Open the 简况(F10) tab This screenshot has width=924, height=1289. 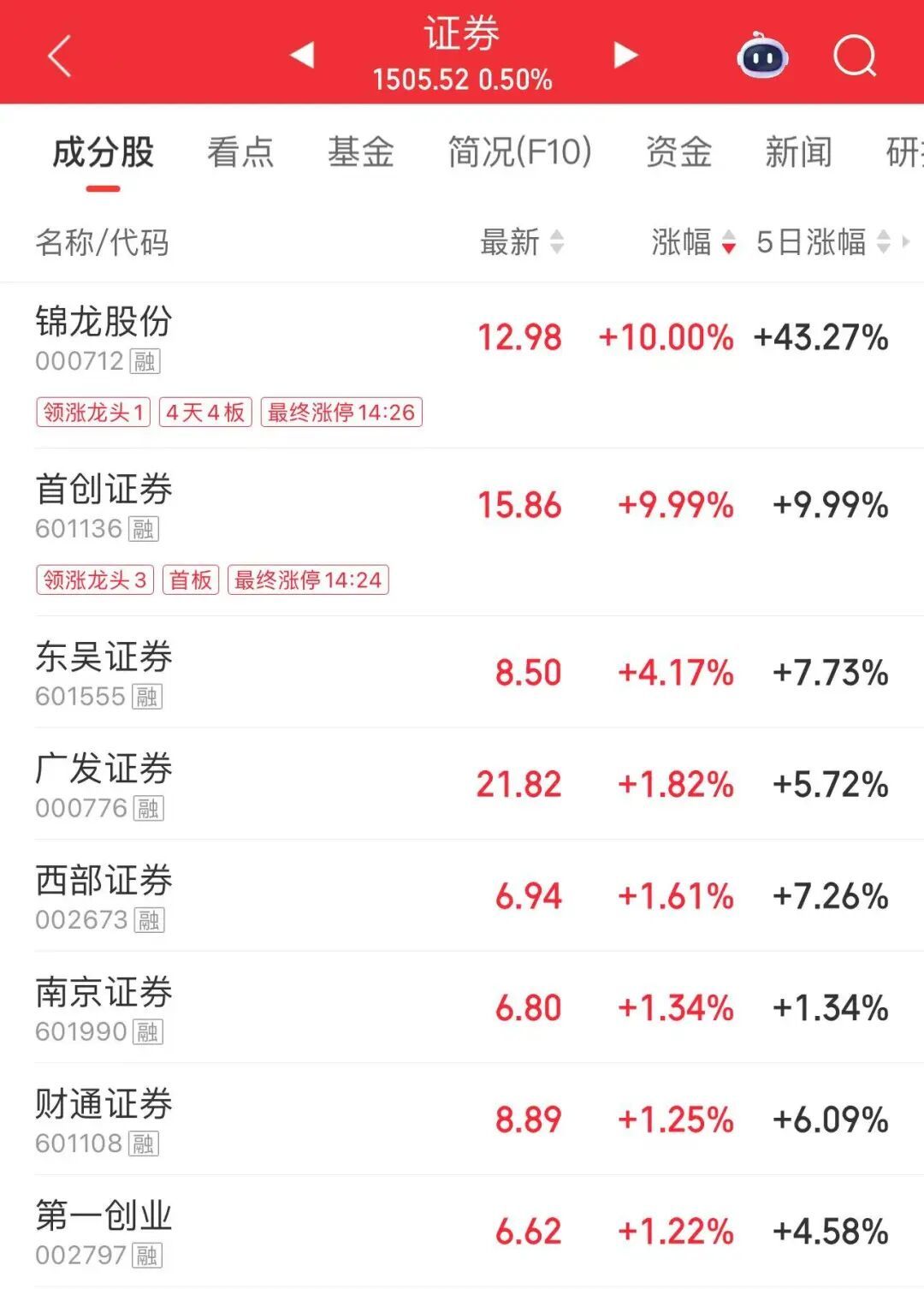tap(520, 152)
